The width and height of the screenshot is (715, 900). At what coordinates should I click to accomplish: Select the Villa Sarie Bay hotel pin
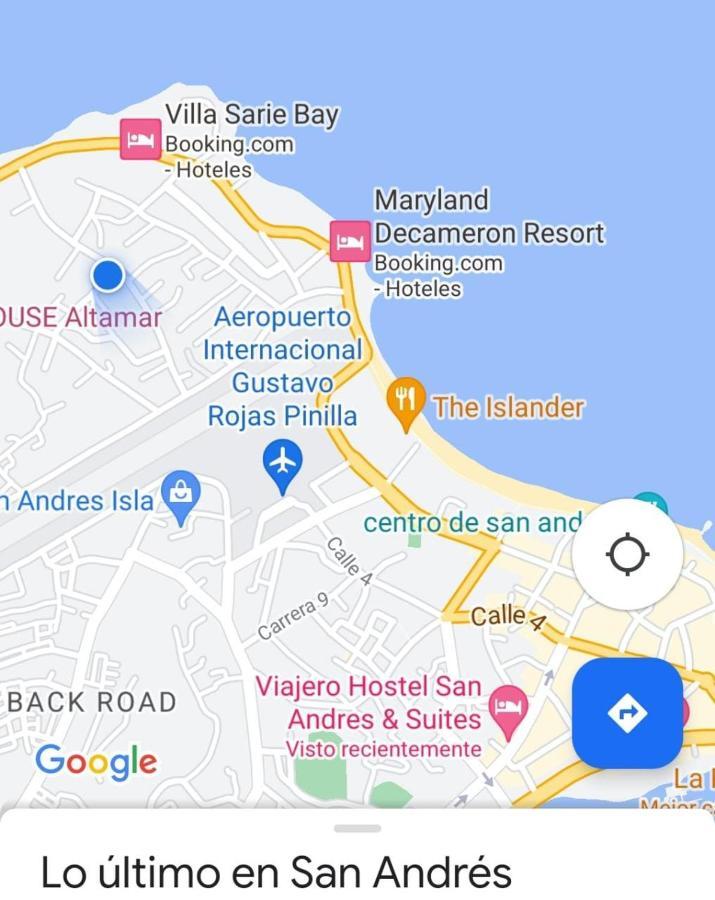pos(141,139)
